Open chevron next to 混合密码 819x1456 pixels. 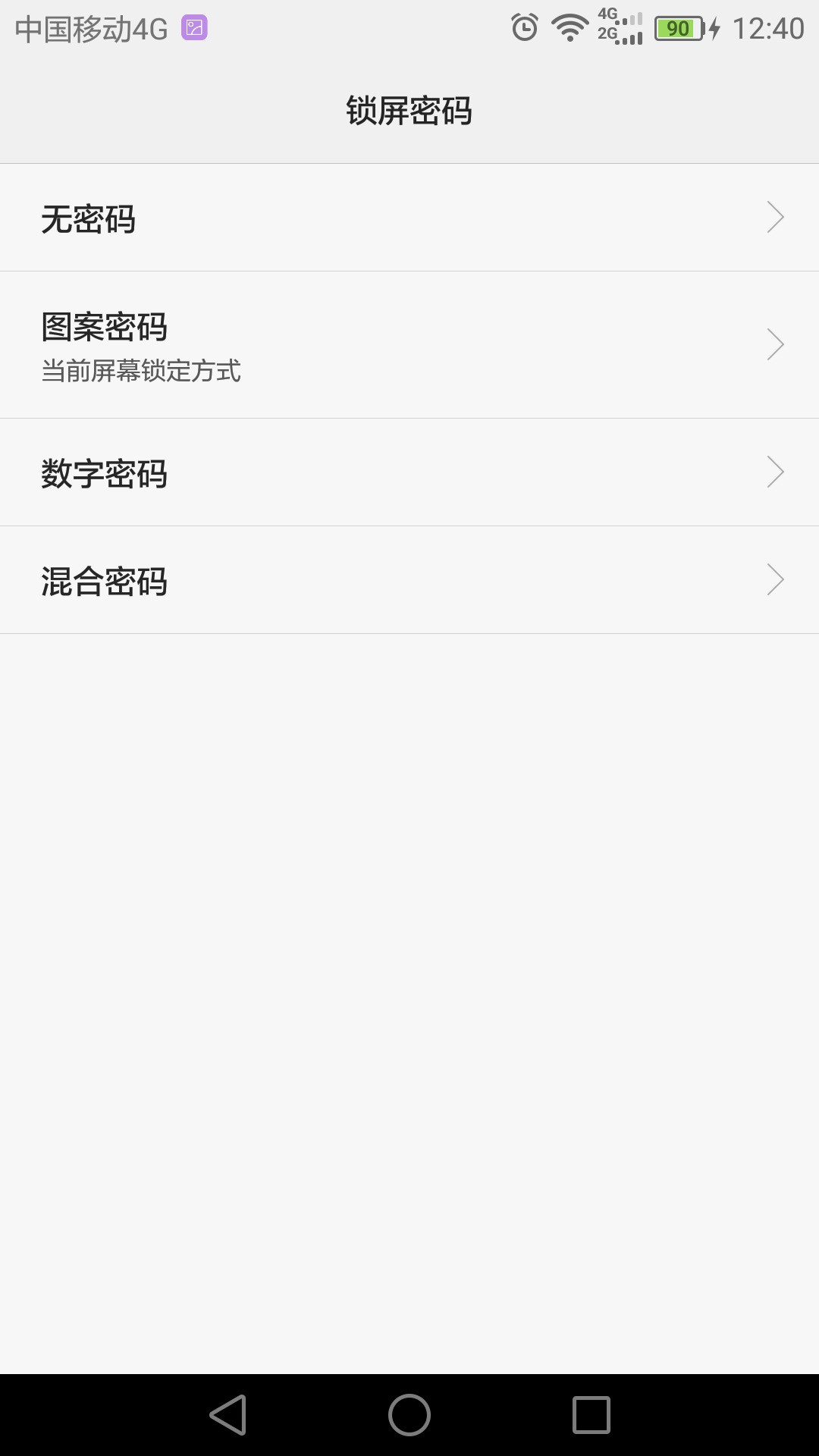click(777, 579)
